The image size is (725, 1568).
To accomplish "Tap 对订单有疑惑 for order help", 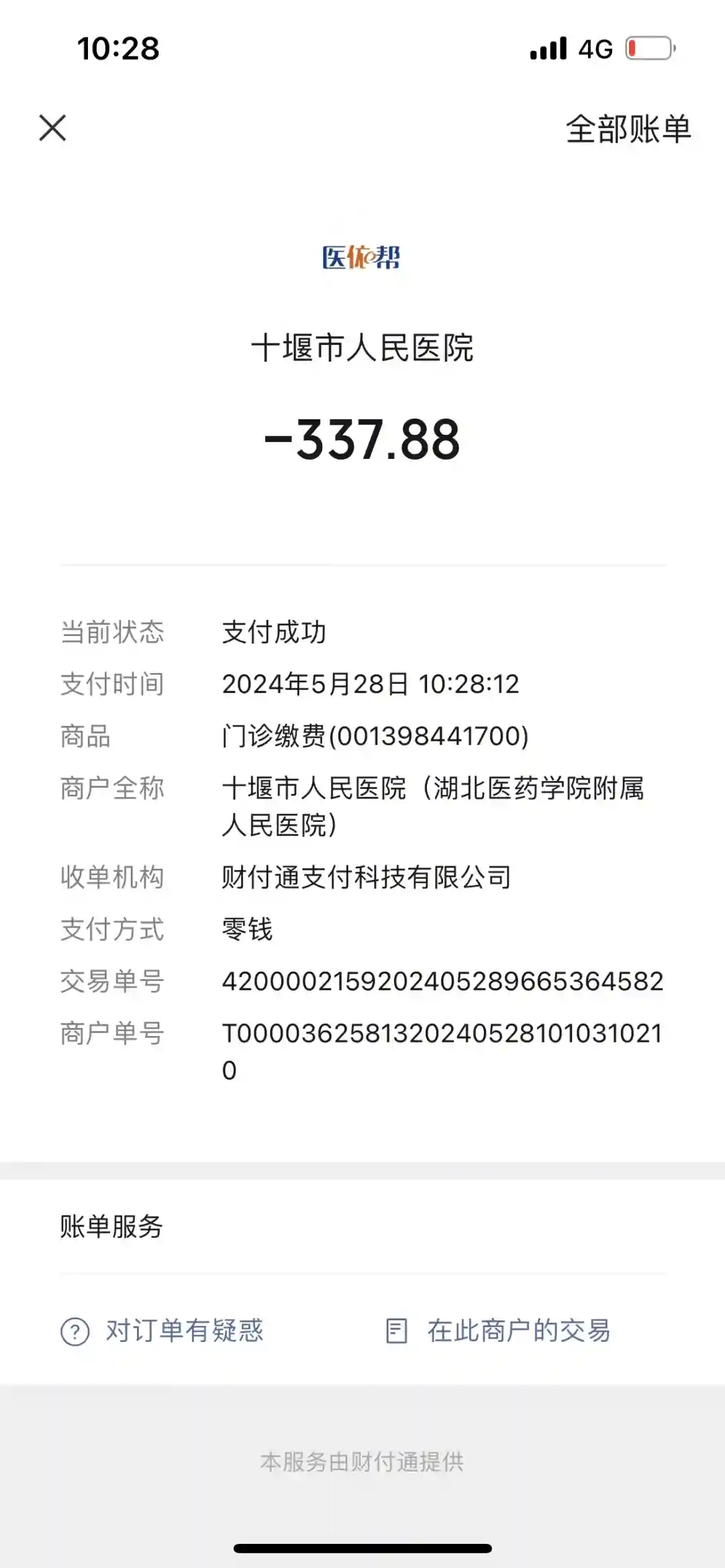I will (x=162, y=1331).
